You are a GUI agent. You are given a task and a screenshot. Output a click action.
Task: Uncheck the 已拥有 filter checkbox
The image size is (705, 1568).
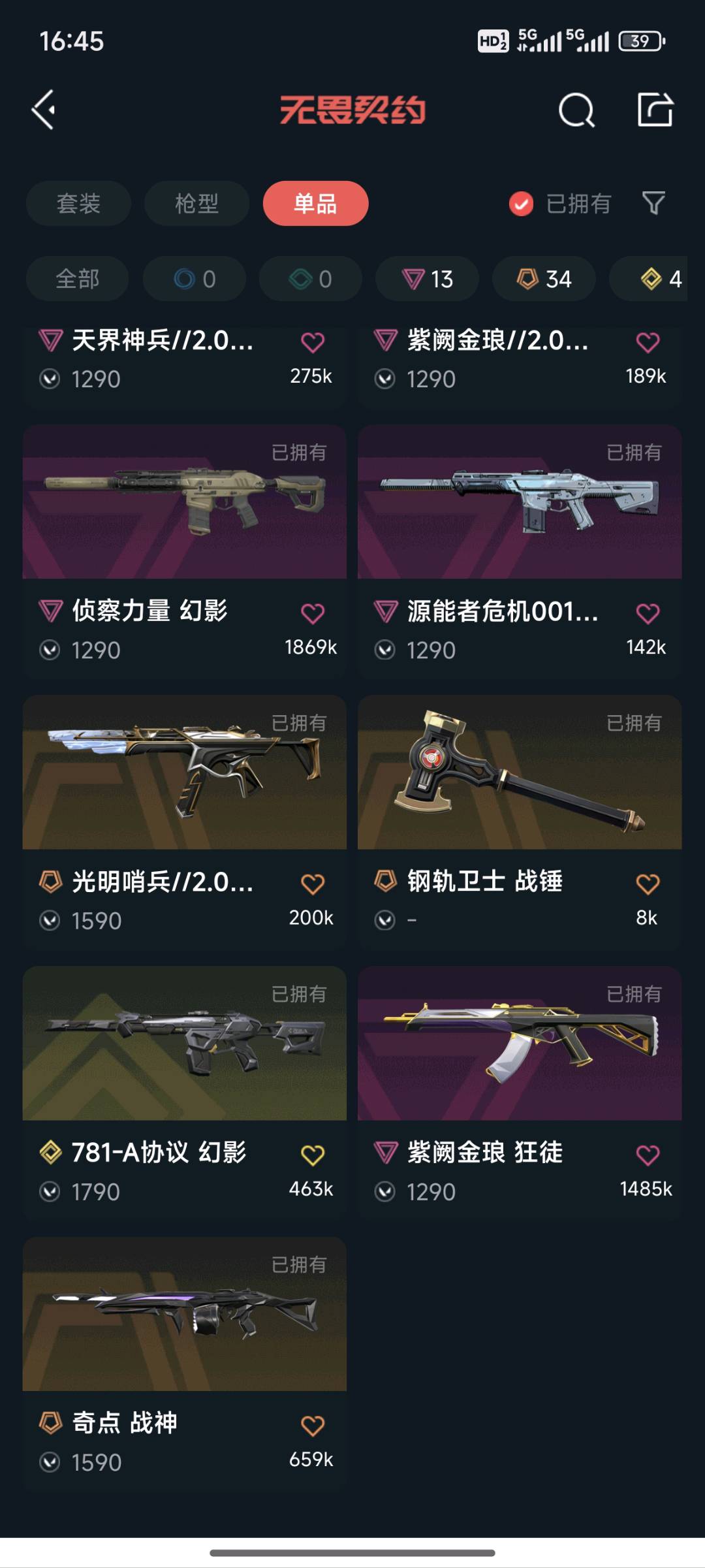coord(521,204)
